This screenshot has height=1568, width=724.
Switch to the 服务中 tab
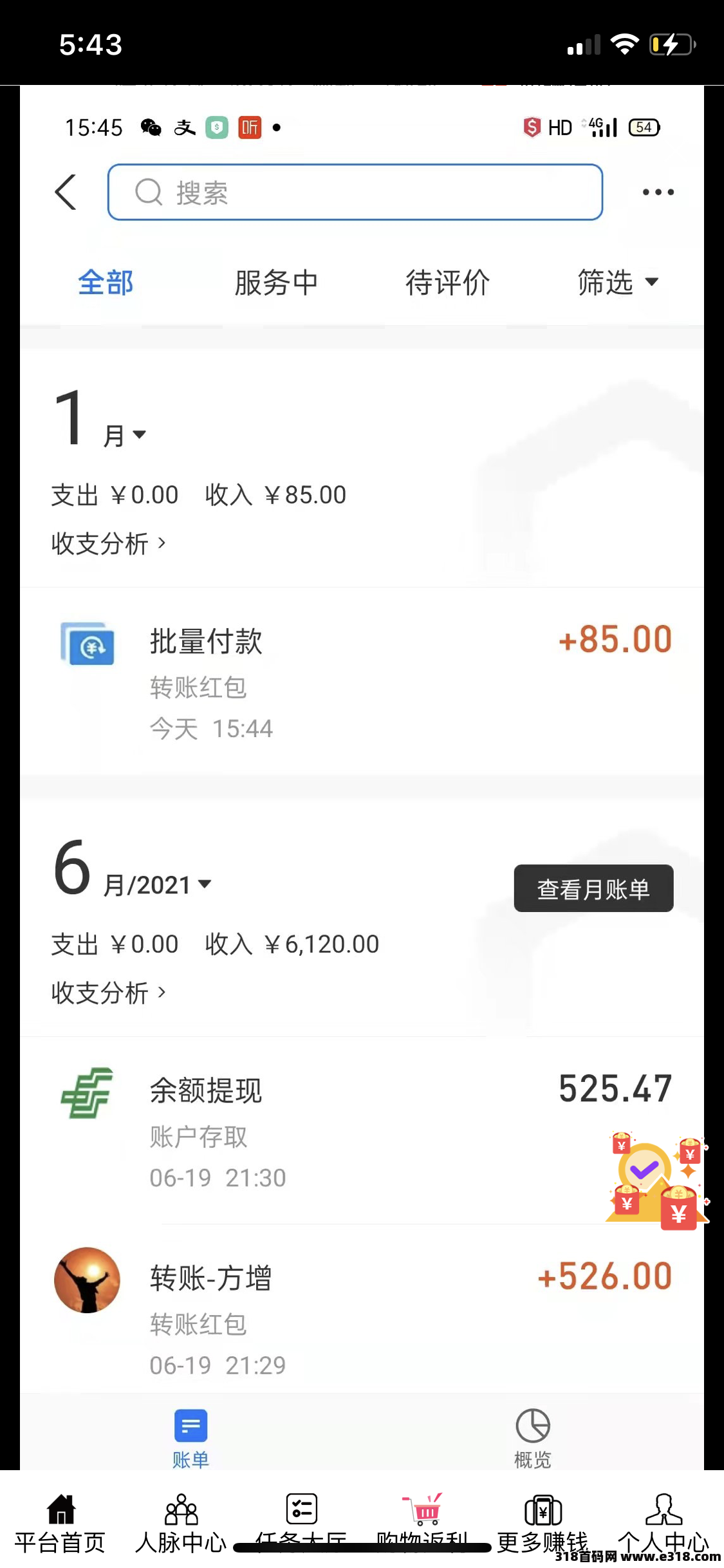[276, 282]
